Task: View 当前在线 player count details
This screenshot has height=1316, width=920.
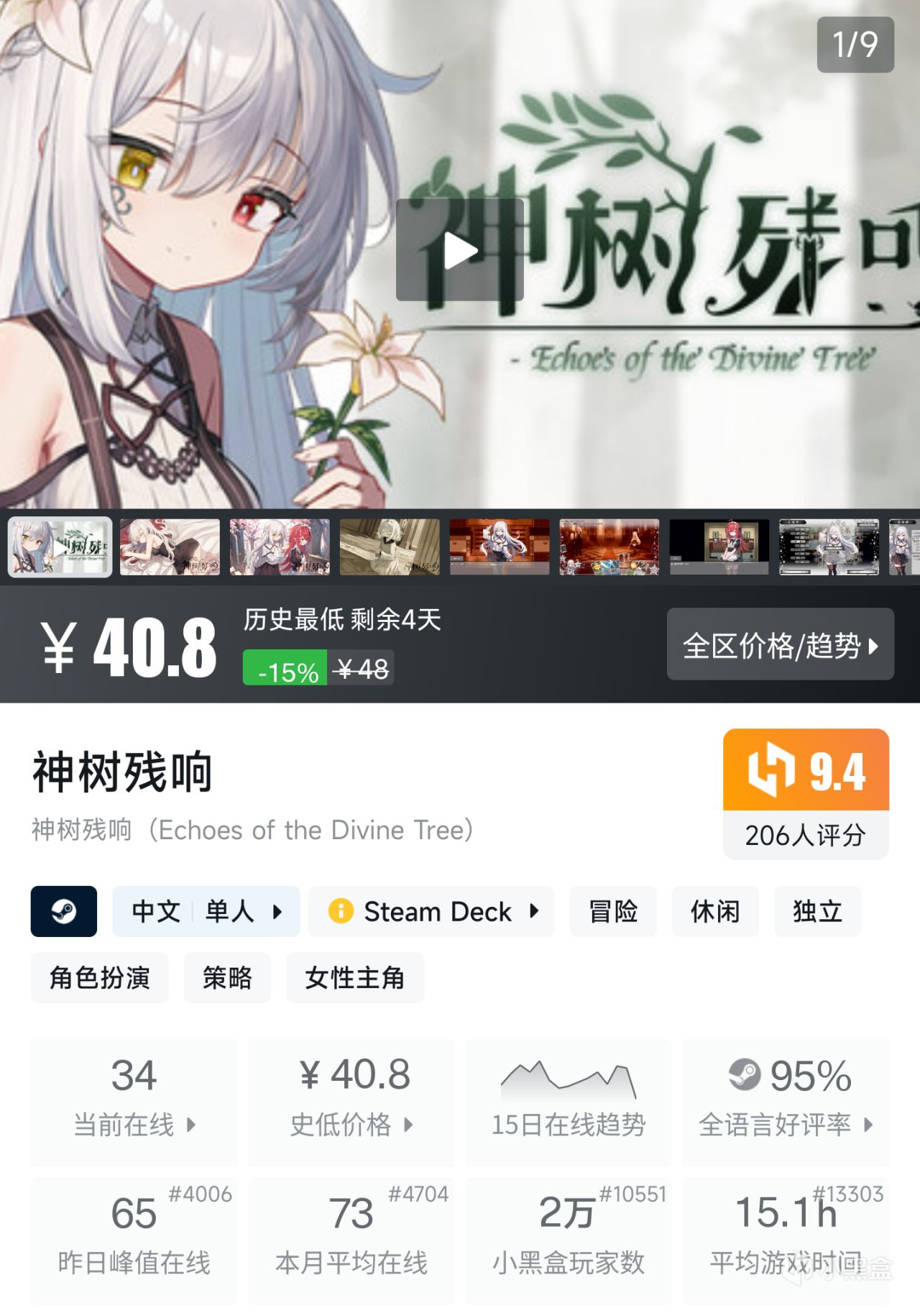Action: pos(134,1102)
